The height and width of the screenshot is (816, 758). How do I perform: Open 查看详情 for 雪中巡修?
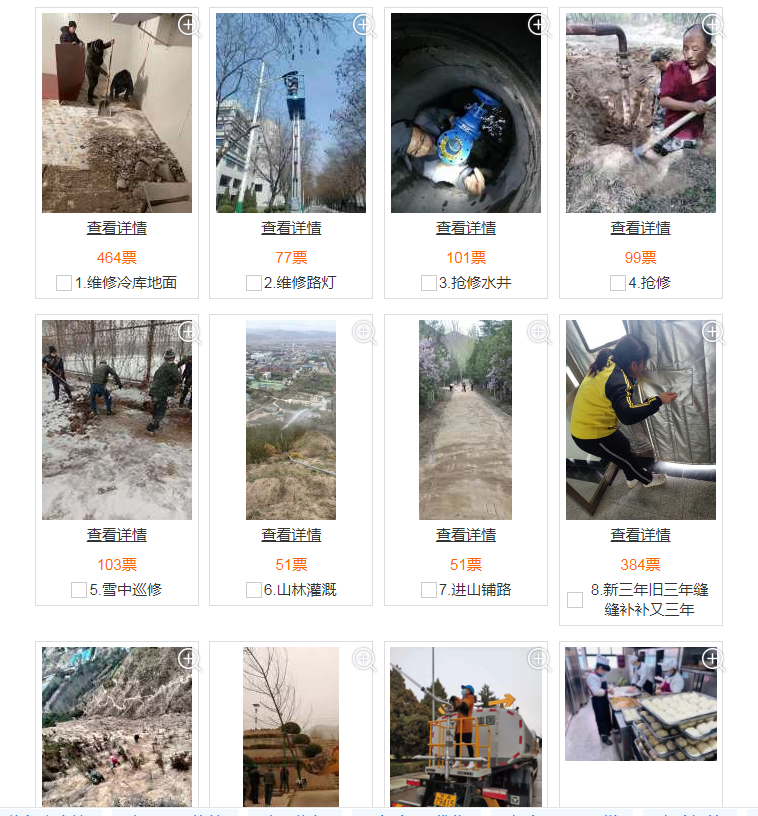tap(117, 535)
